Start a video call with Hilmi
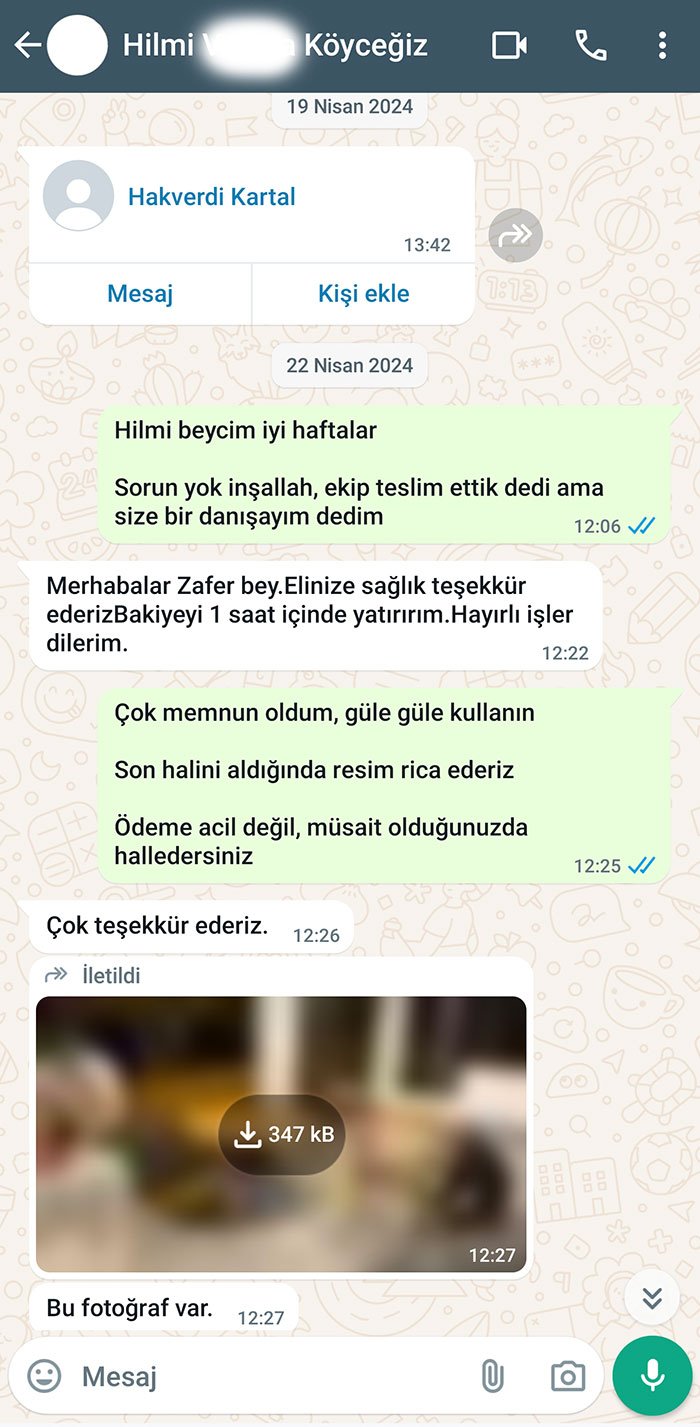This screenshot has width=700, height=1427. [x=509, y=46]
